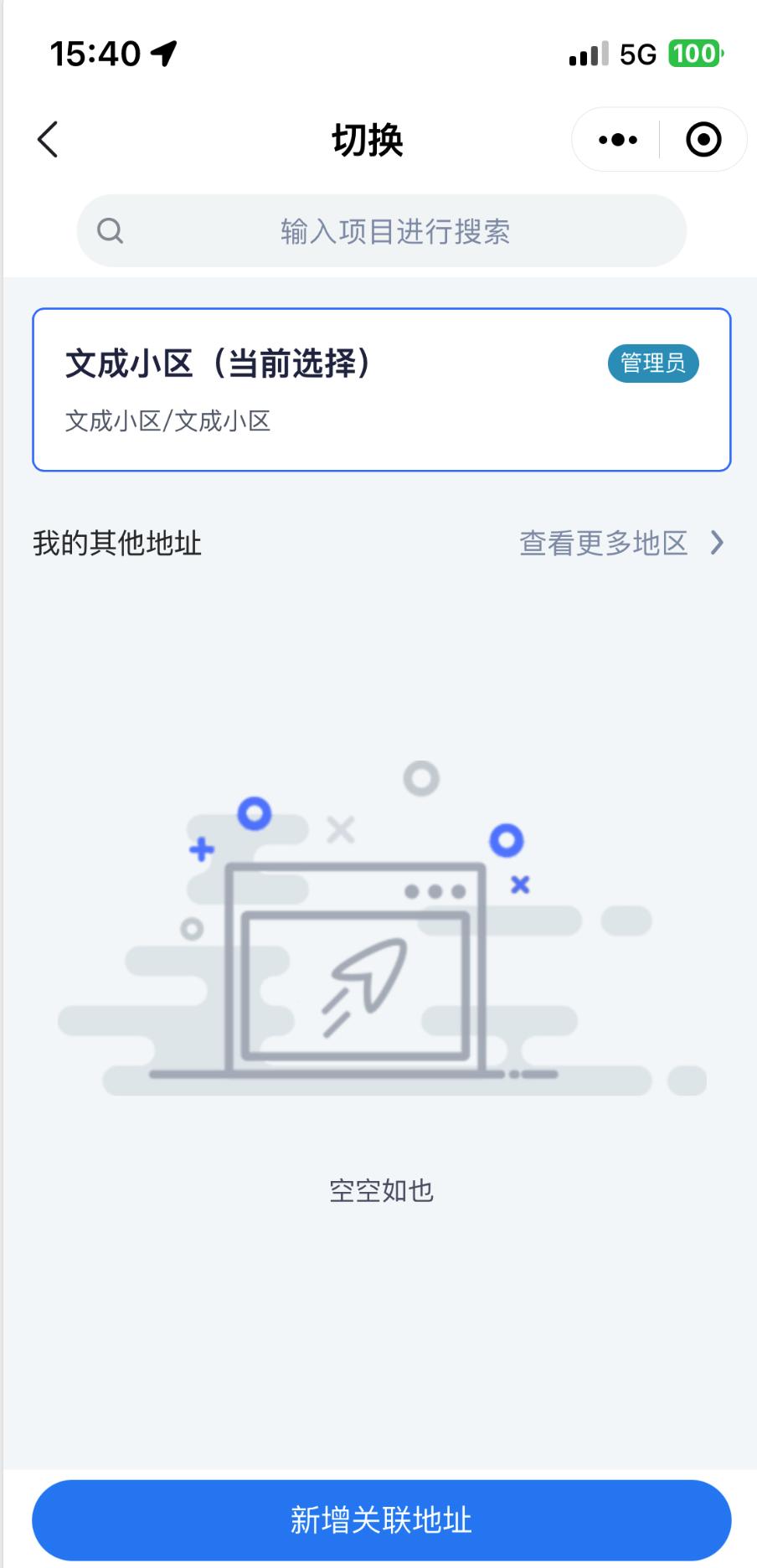Tap the capsule close/exit icon

pyautogui.click(x=703, y=139)
